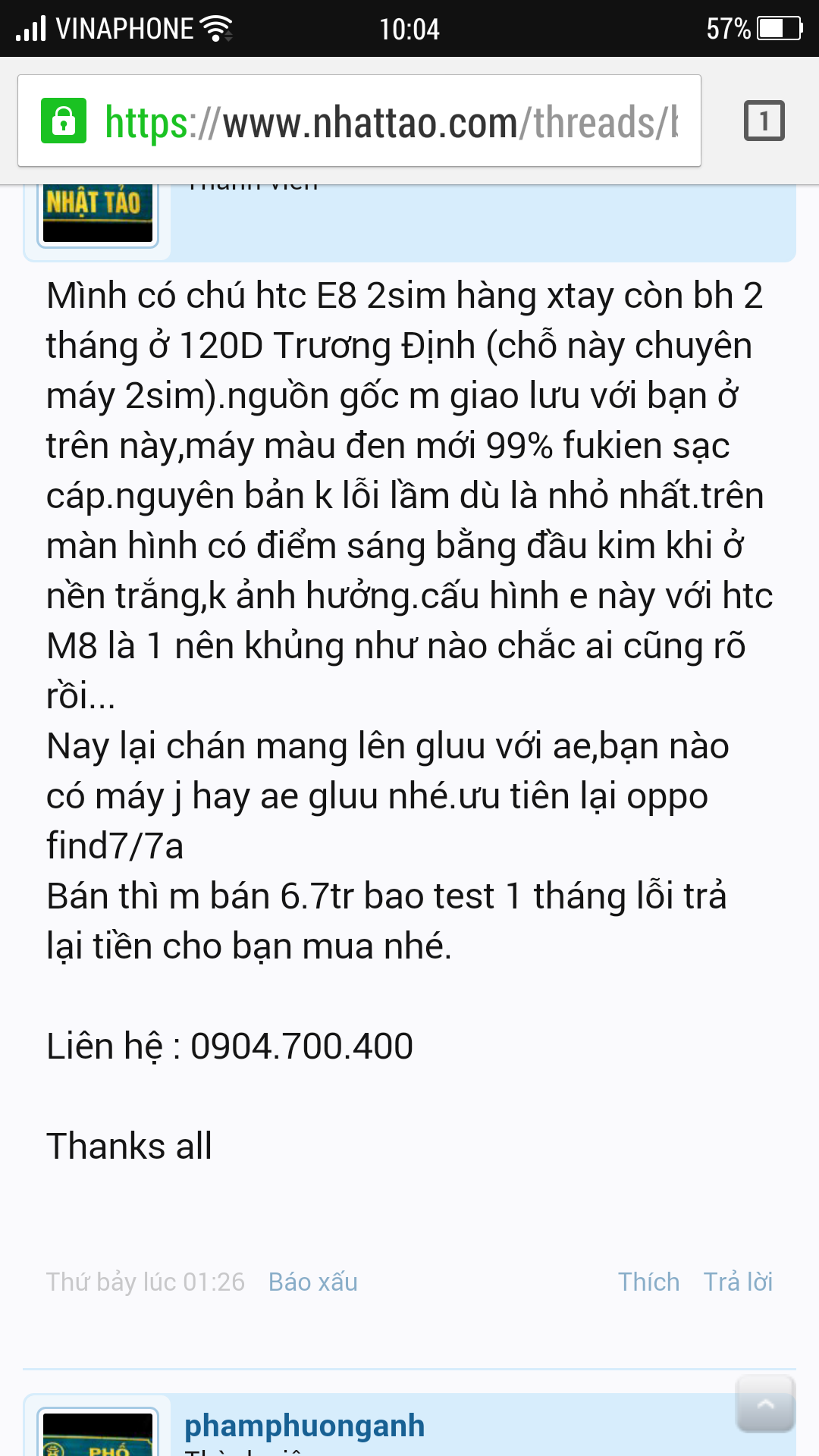Reply to the post via Trả lời
Viewport: 819px width, 1456px height.
738,1282
